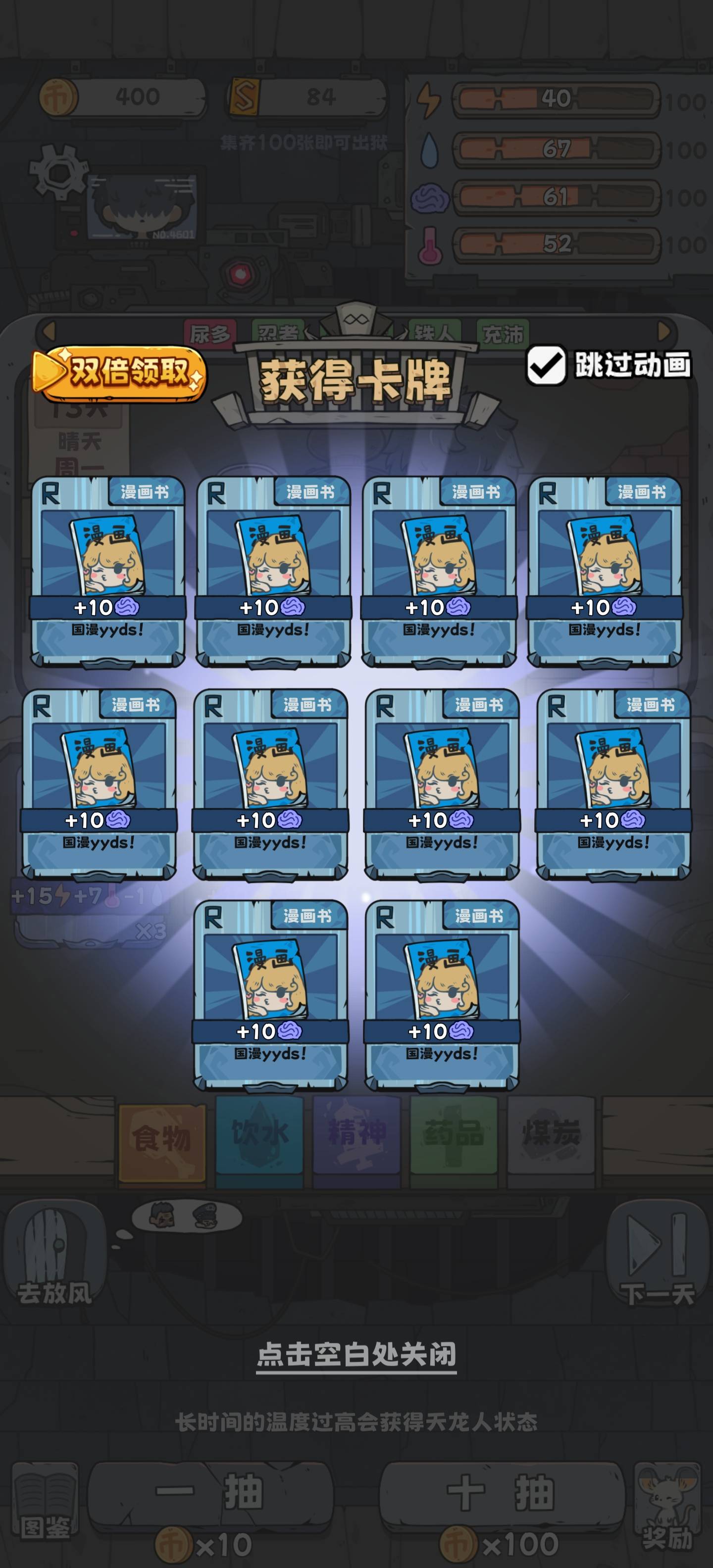
Task: Claim double rewards with 双倍领取
Action: 119,372
